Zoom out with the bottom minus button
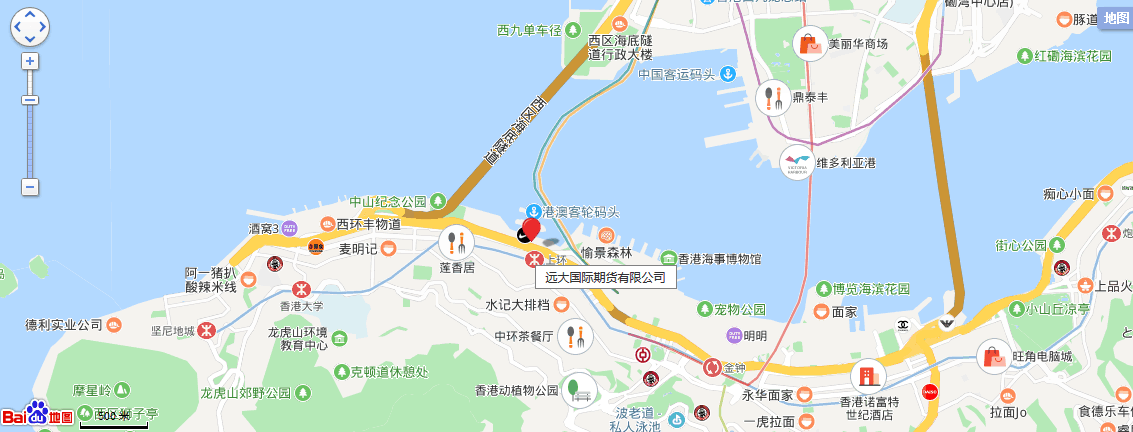 (x=30, y=187)
